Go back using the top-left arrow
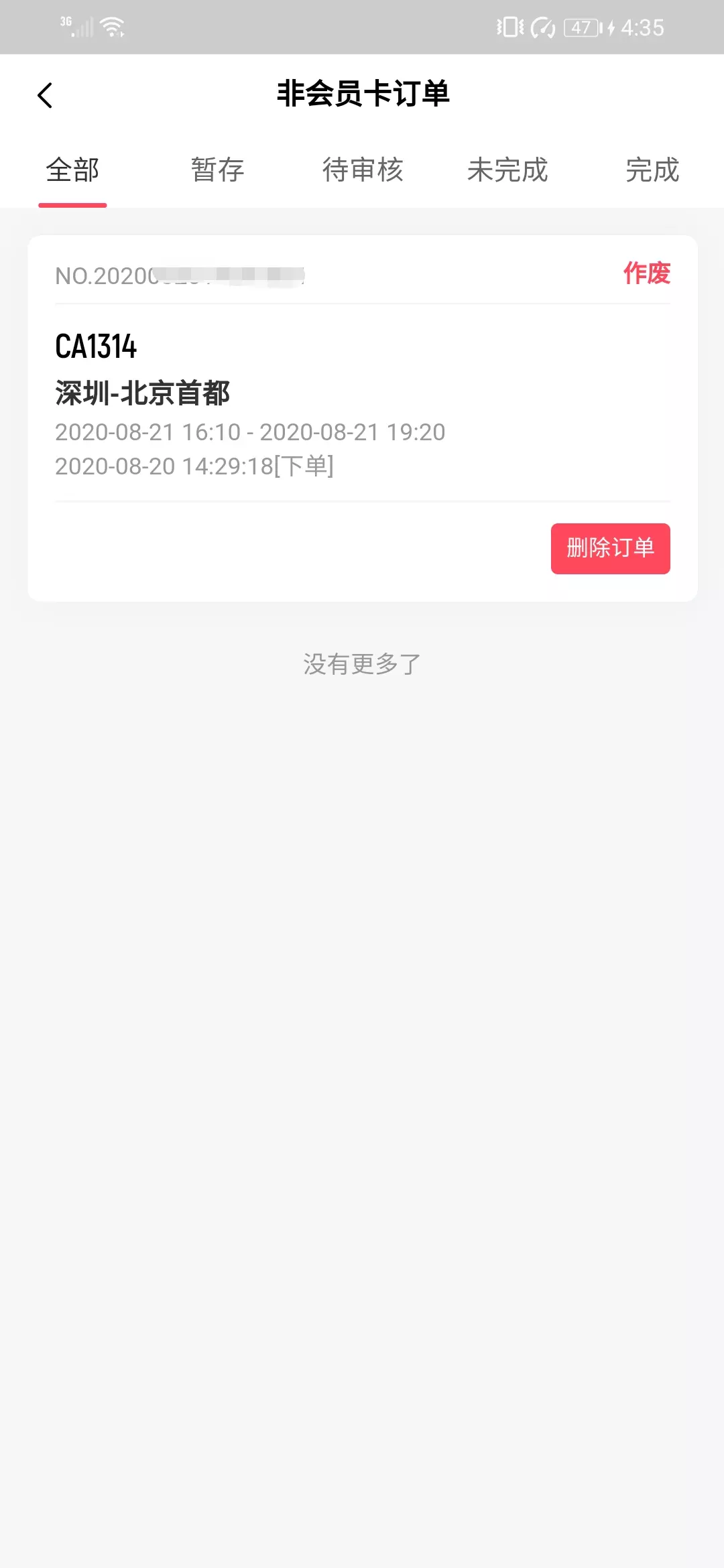Image resolution: width=724 pixels, height=1568 pixels. pos(45,95)
